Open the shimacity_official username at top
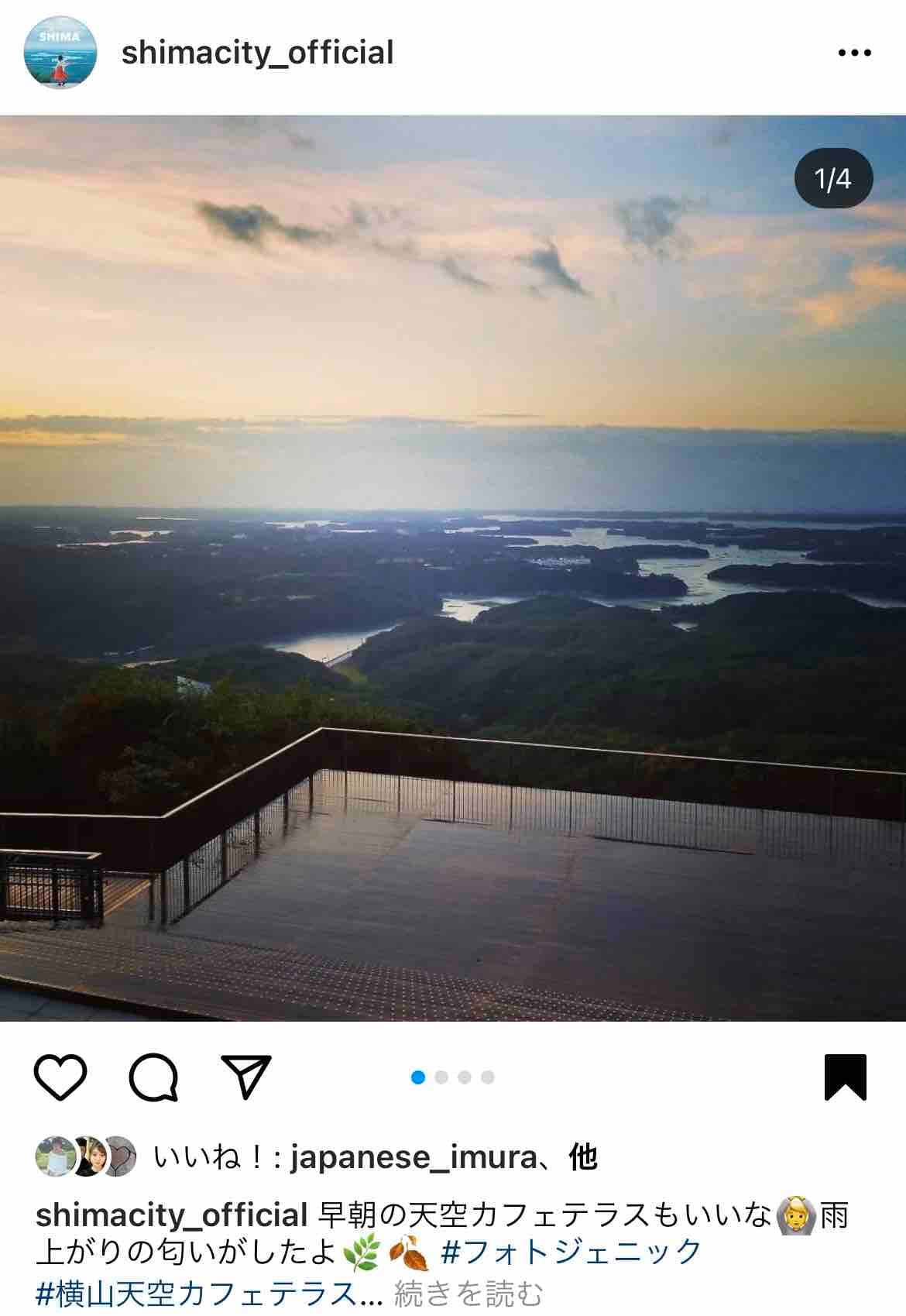906x1316 pixels. 257,53
